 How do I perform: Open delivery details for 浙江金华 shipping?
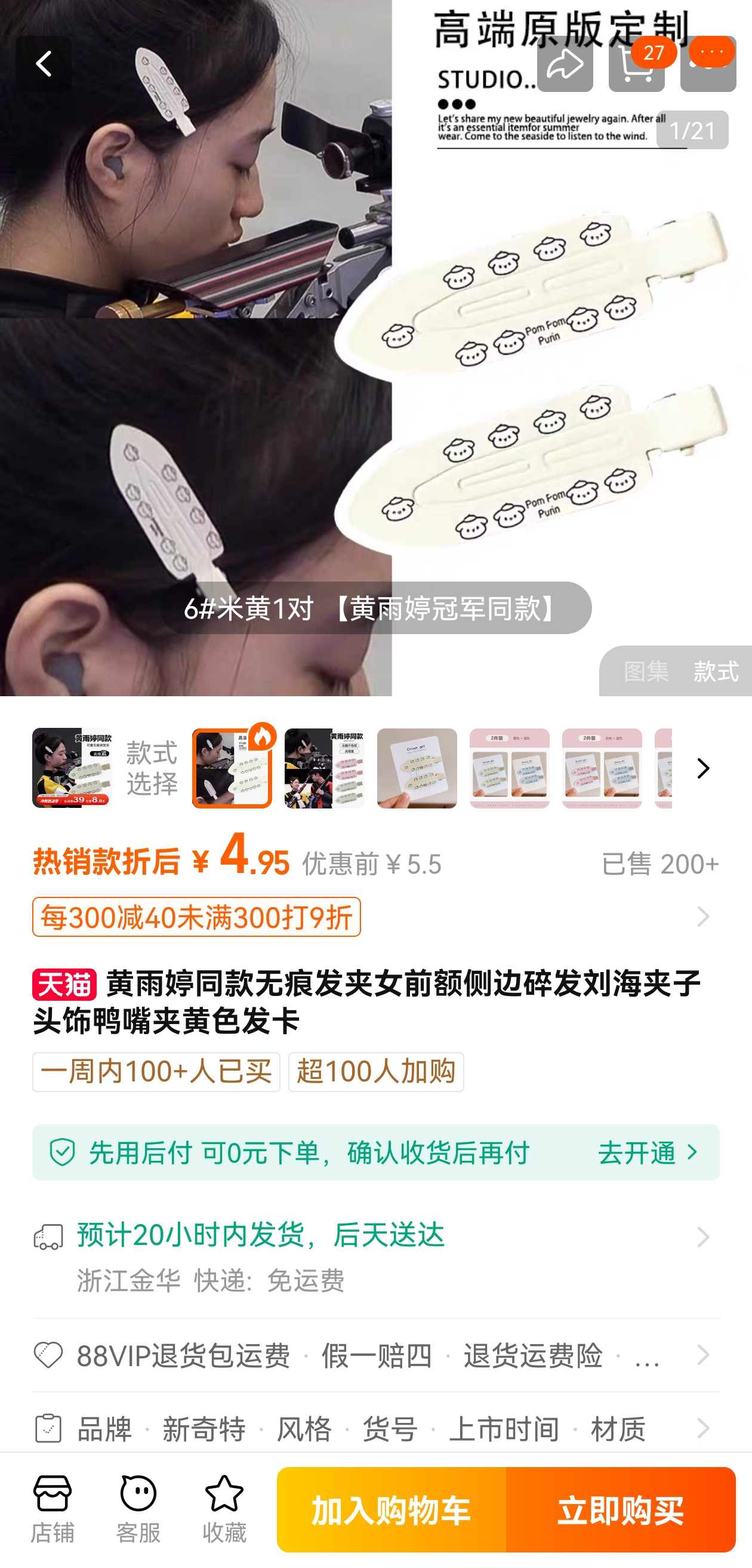click(375, 1256)
